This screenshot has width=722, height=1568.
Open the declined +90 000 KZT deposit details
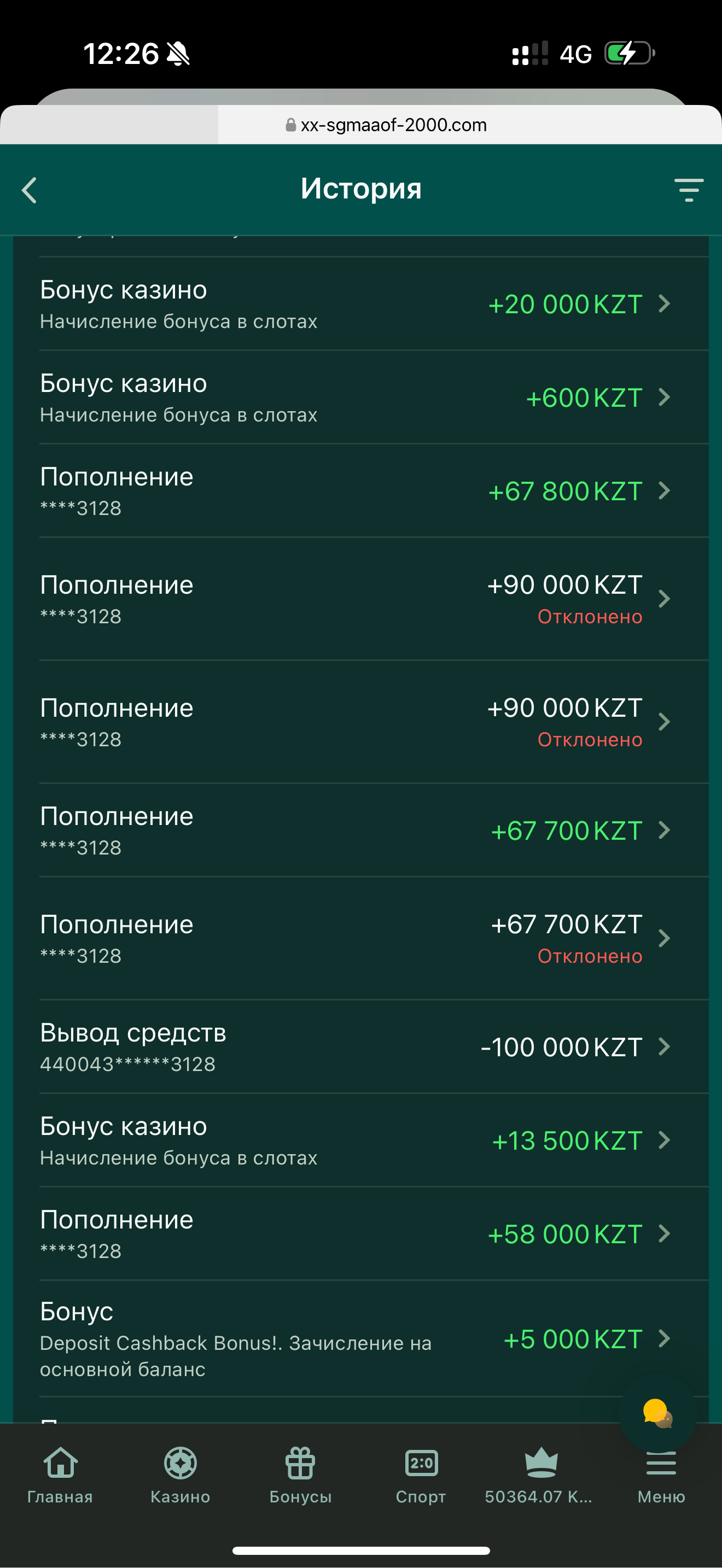click(x=361, y=600)
